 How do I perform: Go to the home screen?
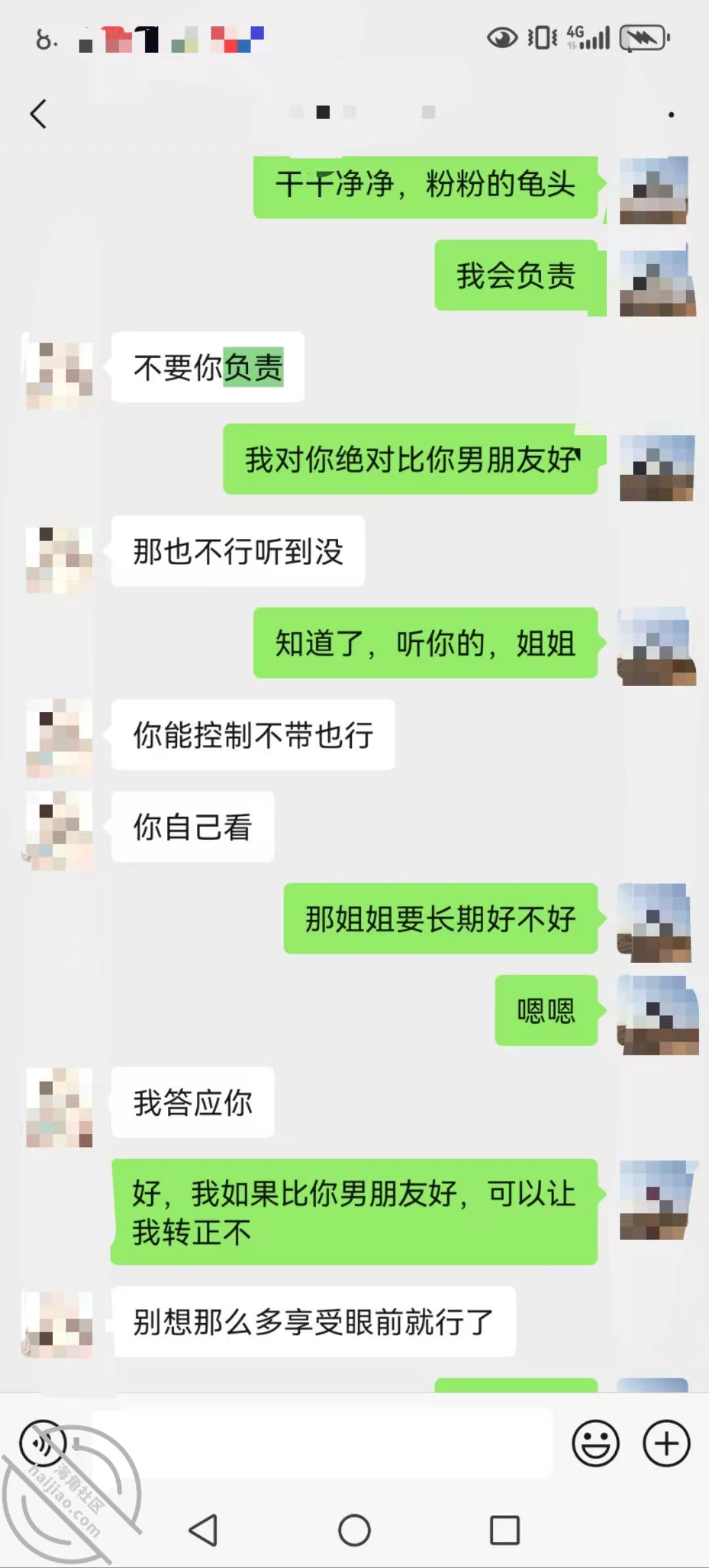354,1530
